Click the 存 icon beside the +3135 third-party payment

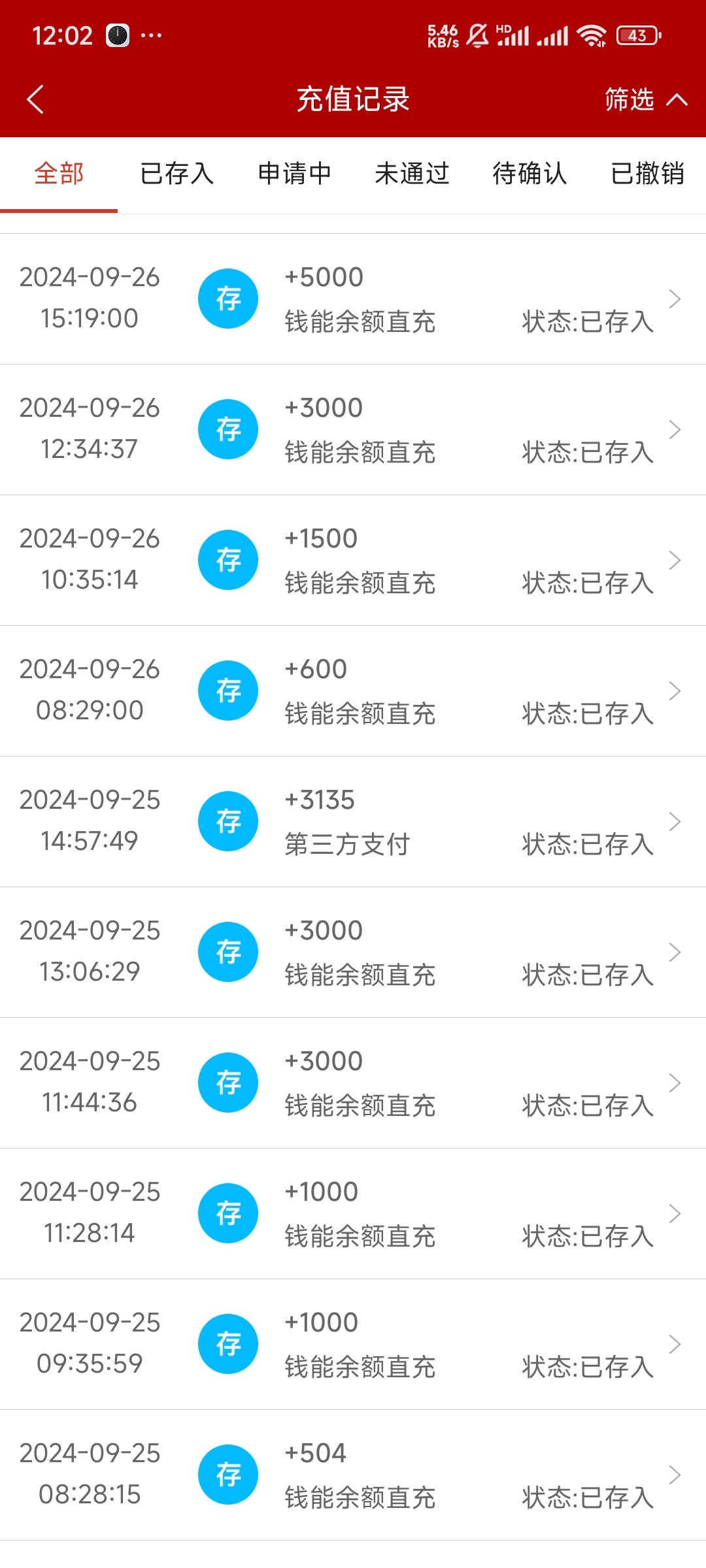[x=228, y=821]
